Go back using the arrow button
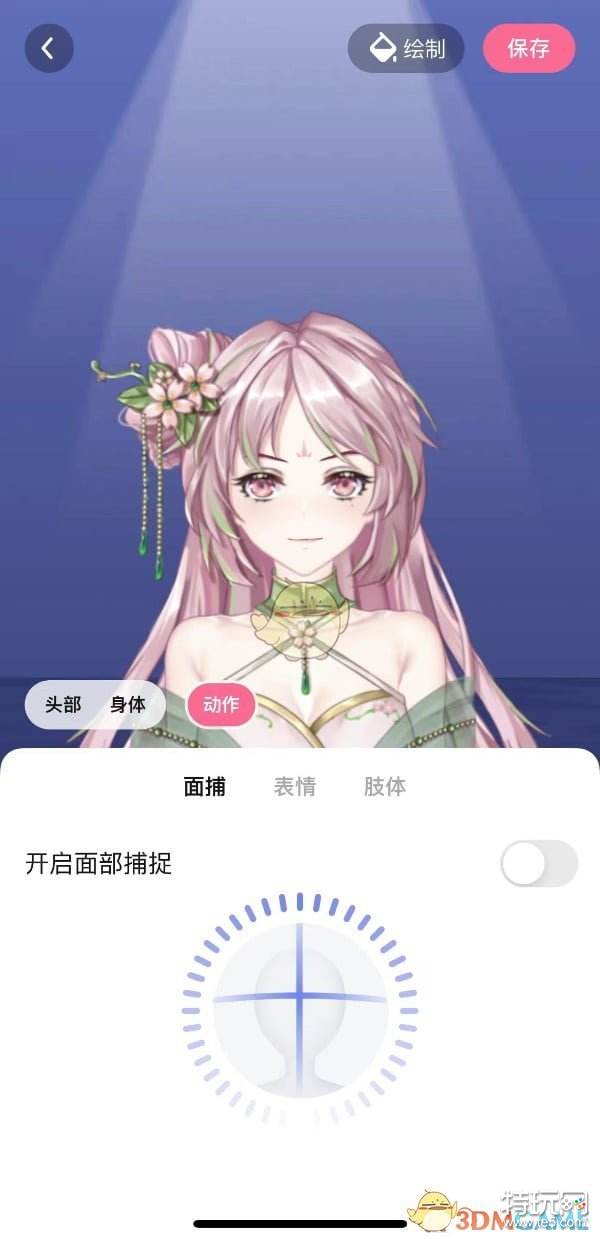Image resolution: width=600 pixels, height=1239 pixels. [x=49, y=48]
